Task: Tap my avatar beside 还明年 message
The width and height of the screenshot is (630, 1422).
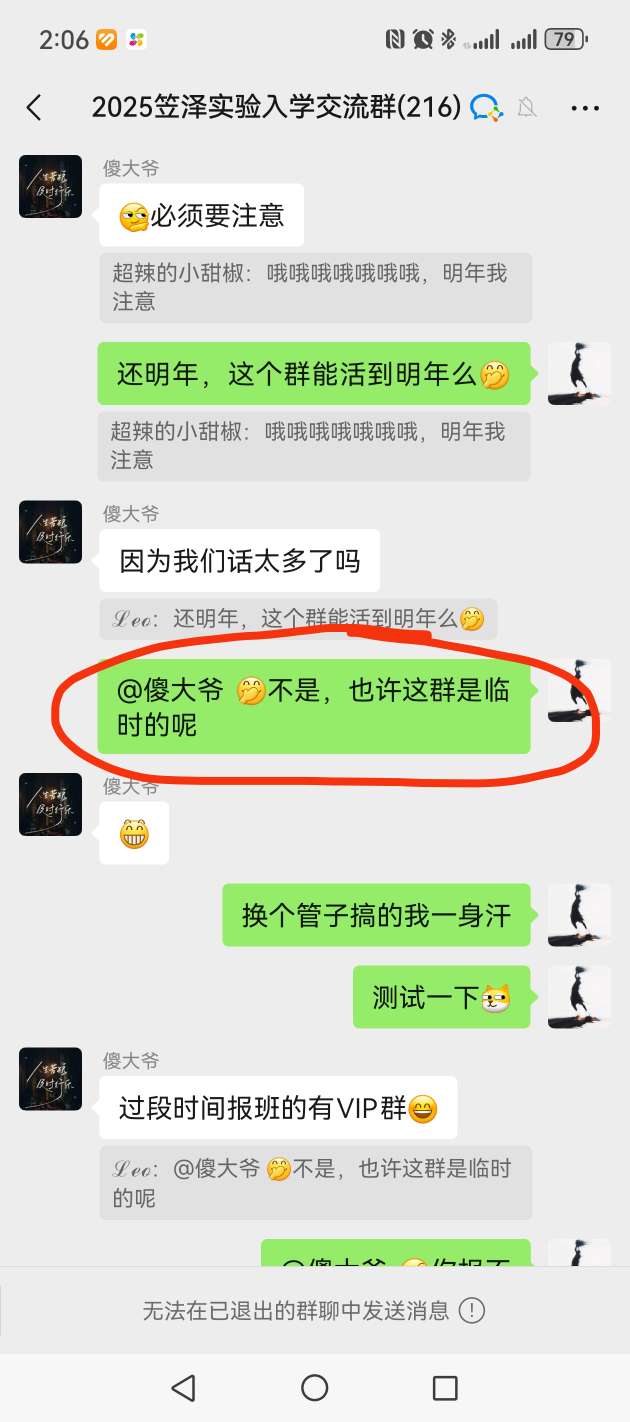Action: click(579, 373)
